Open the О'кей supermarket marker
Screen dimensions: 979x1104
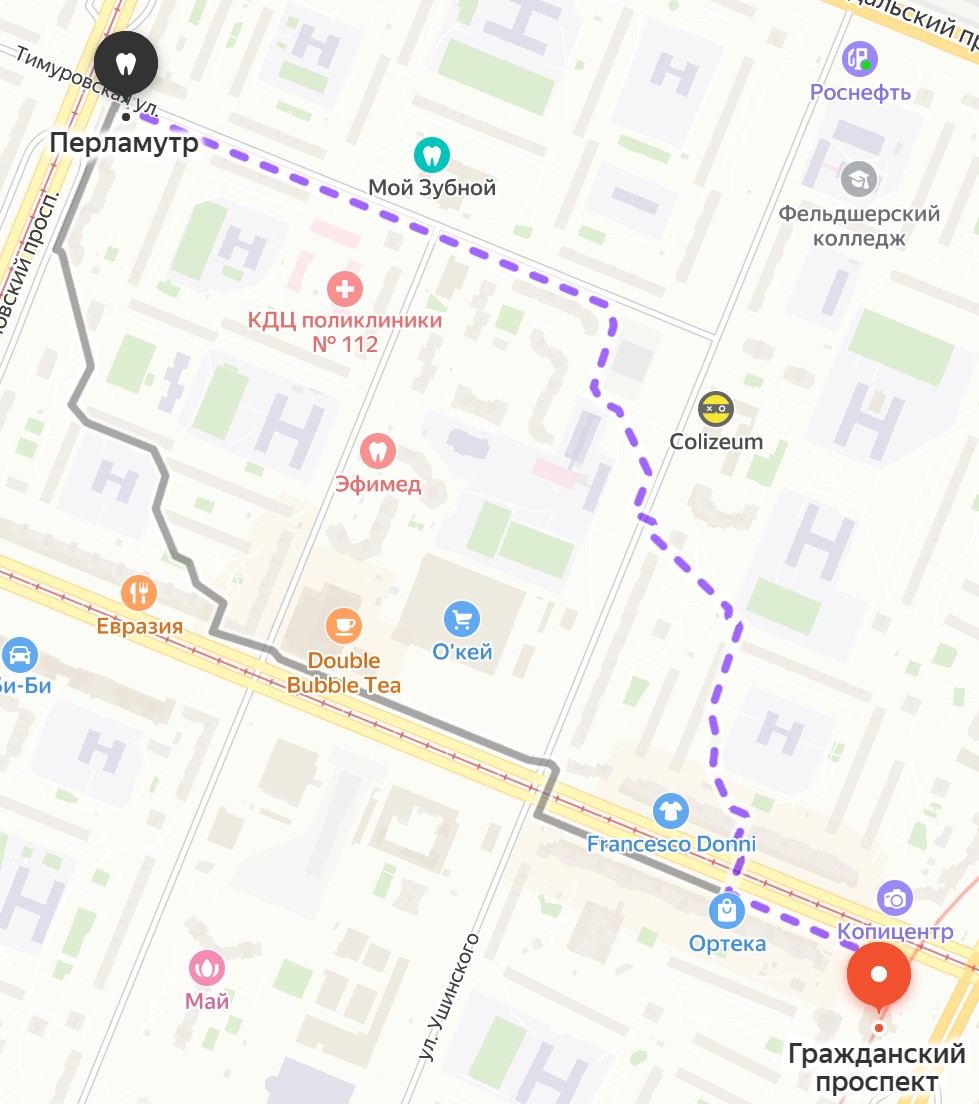(x=461, y=619)
